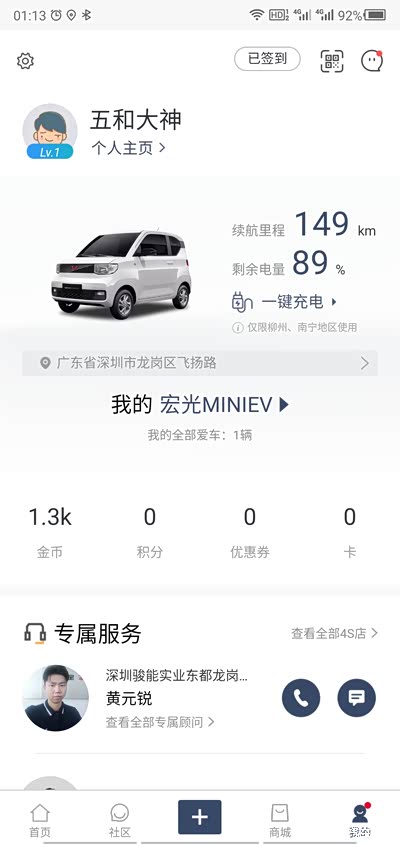400x844 pixels.
Task: Open 优惠券 coupons
Action: tap(250, 532)
